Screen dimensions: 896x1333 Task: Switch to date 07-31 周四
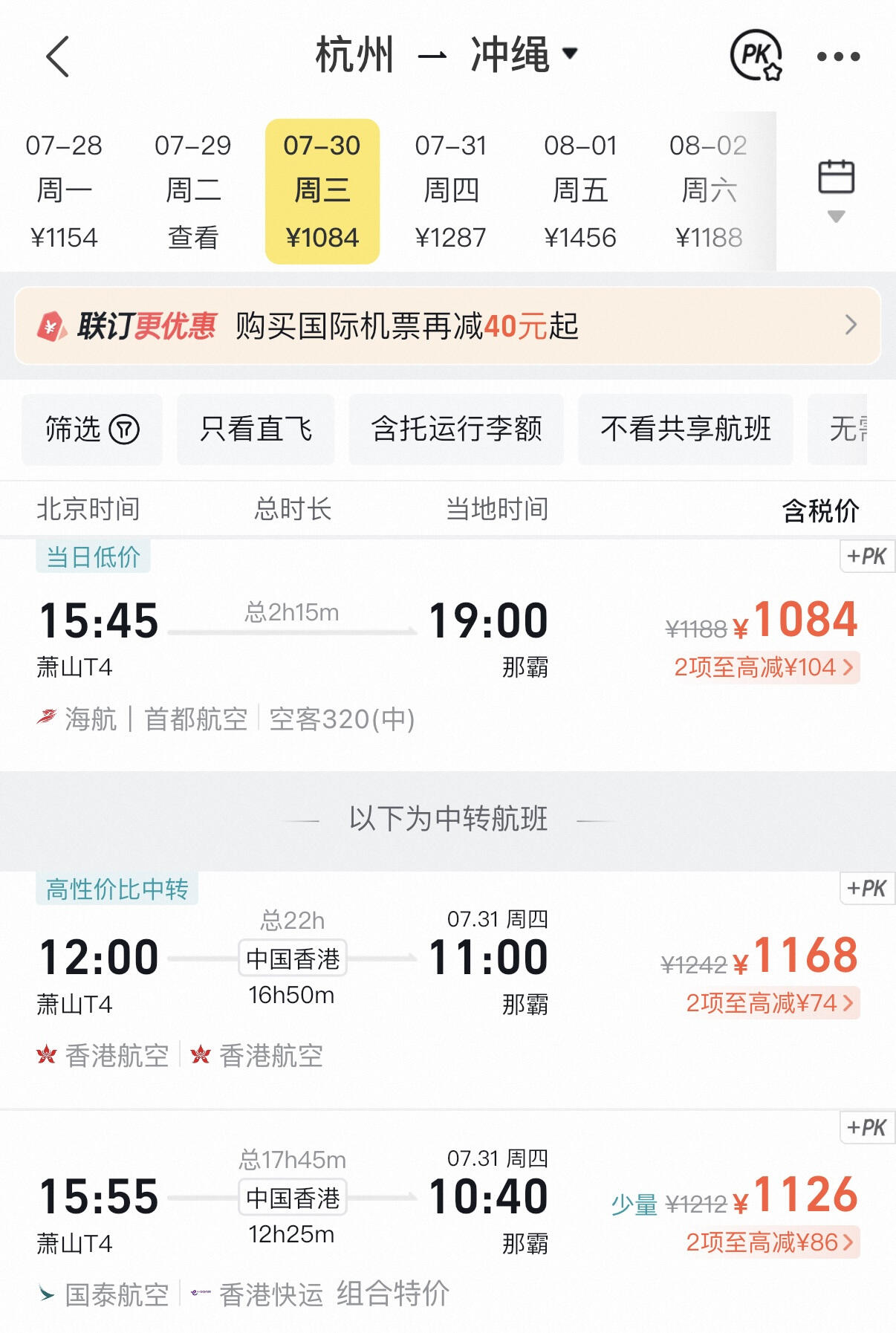click(x=450, y=191)
